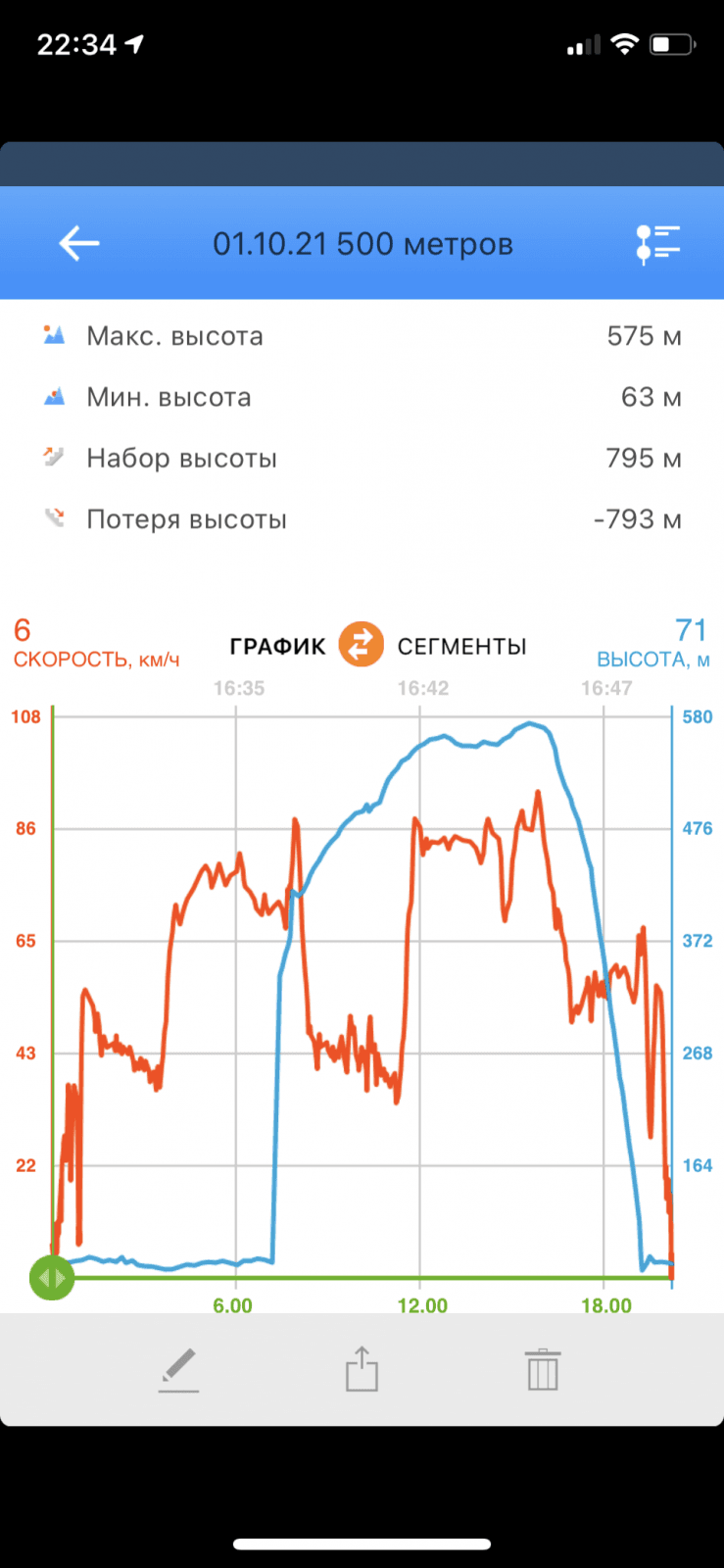Go back with the arrow icon

[x=78, y=243]
